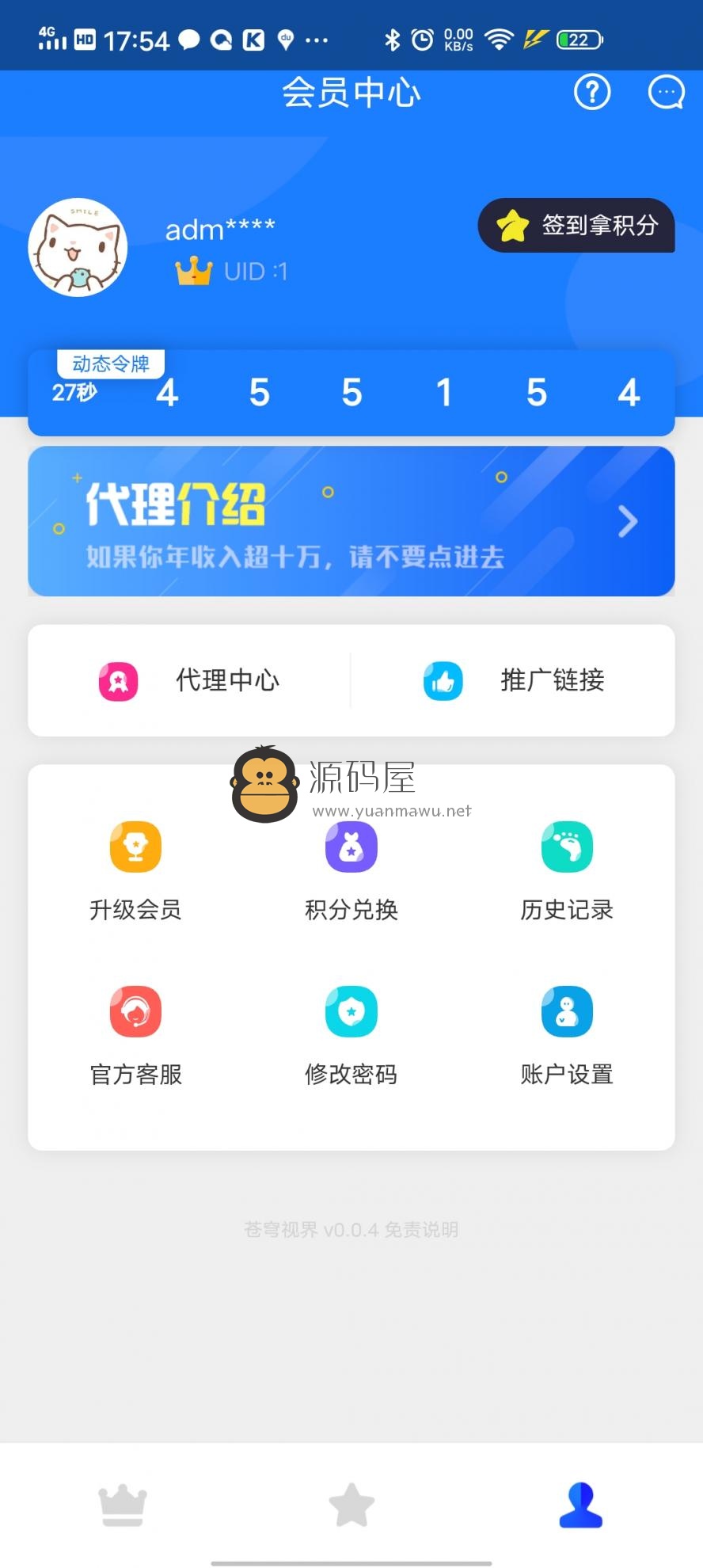
Task: Tap the cat profile avatar
Action: click(78, 248)
